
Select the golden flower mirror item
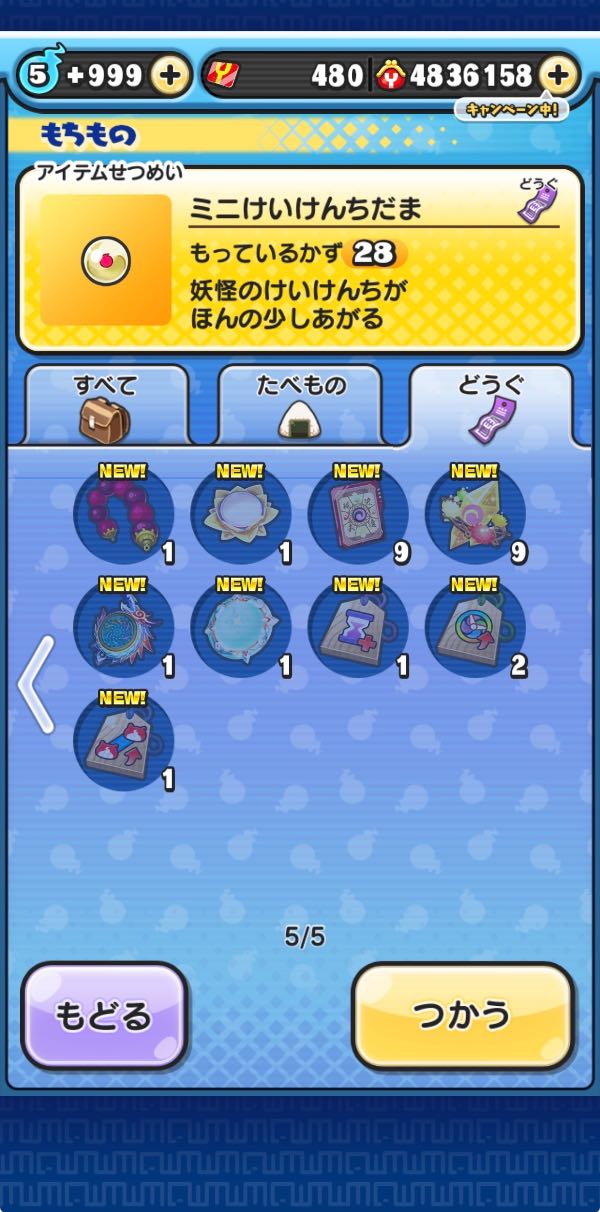click(x=241, y=515)
